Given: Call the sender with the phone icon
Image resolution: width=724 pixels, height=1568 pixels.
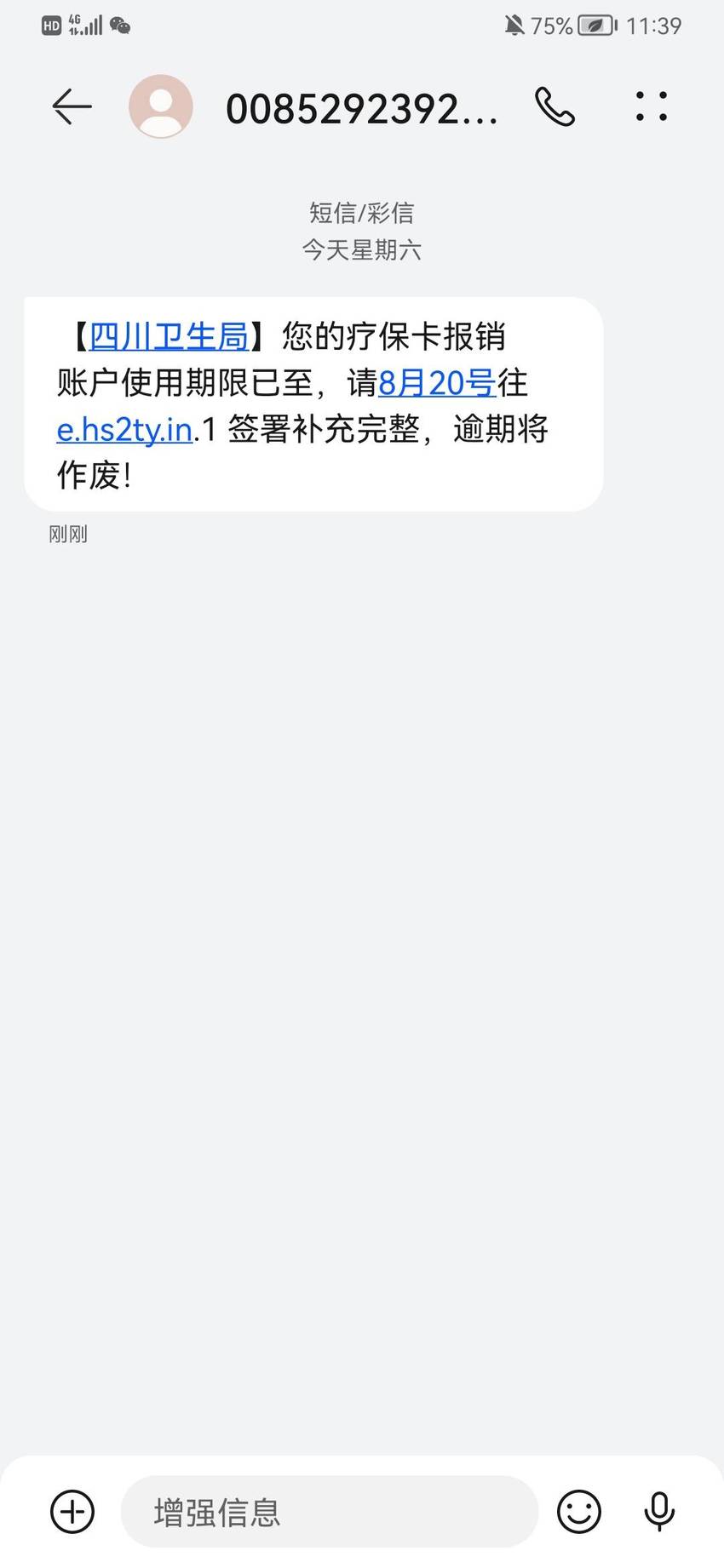Looking at the screenshot, I should [555, 107].
